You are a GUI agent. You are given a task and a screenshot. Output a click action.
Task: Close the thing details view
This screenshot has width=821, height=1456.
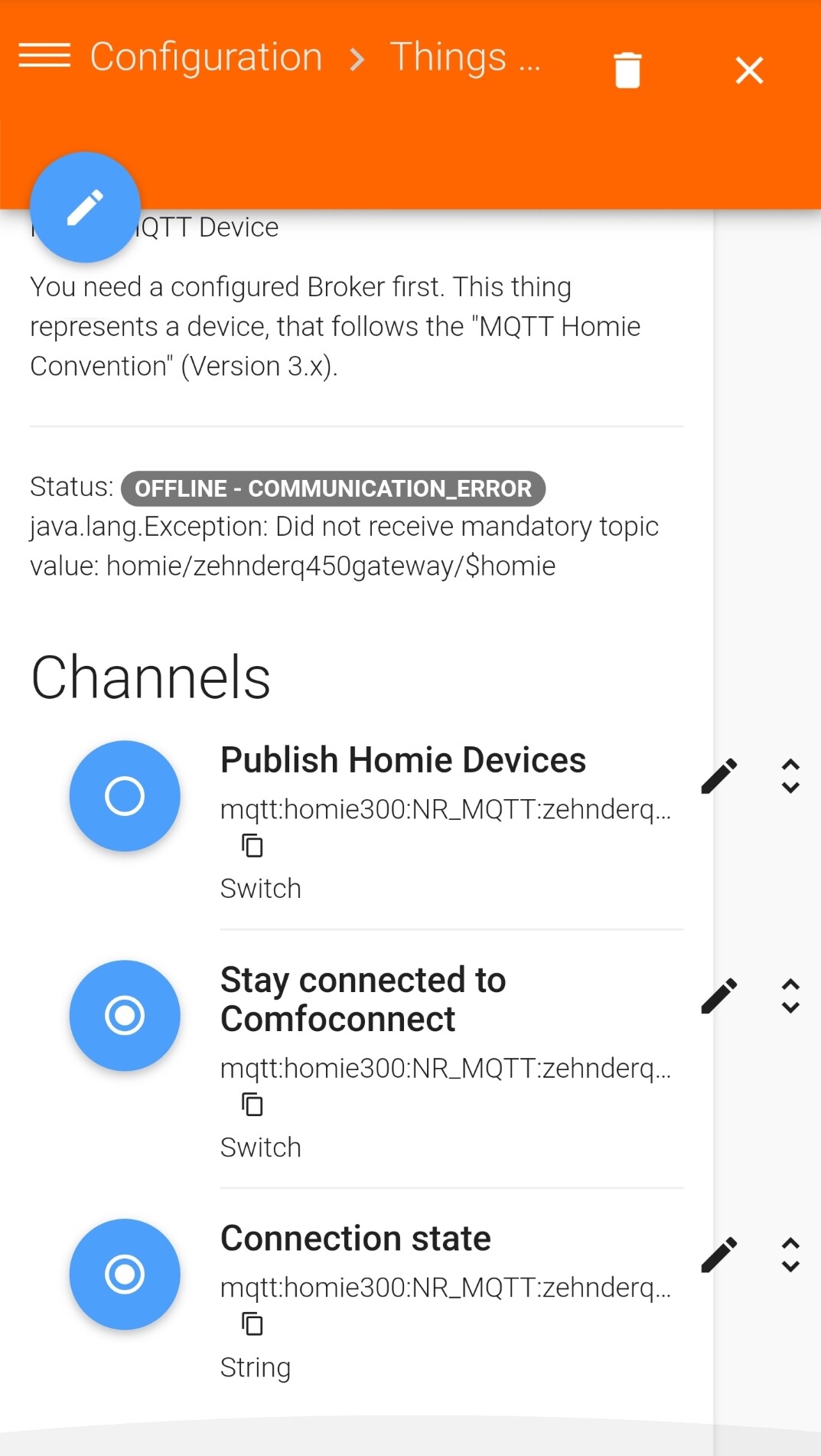(749, 70)
